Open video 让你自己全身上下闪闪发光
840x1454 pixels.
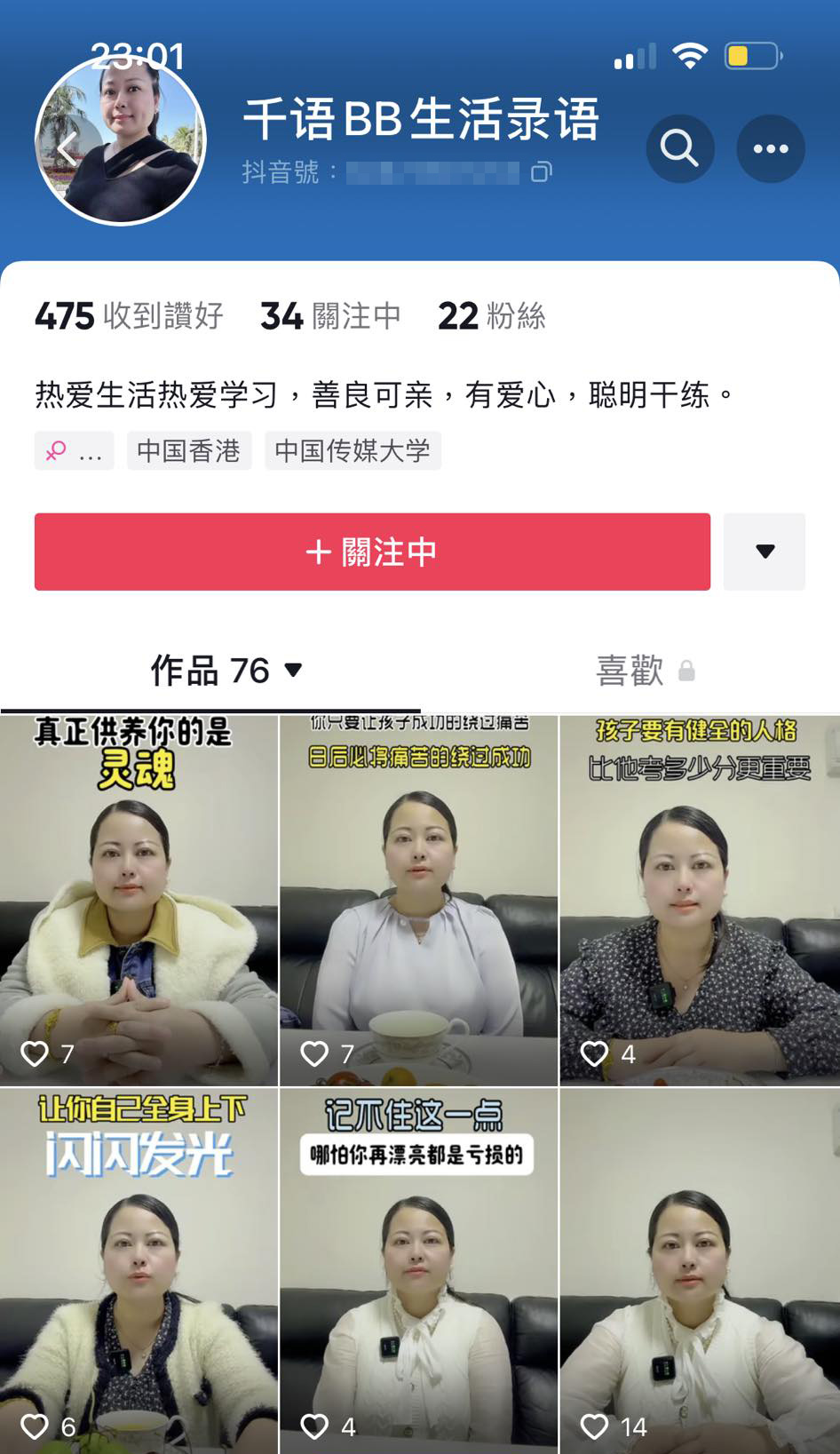pyautogui.click(x=139, y=1270)
